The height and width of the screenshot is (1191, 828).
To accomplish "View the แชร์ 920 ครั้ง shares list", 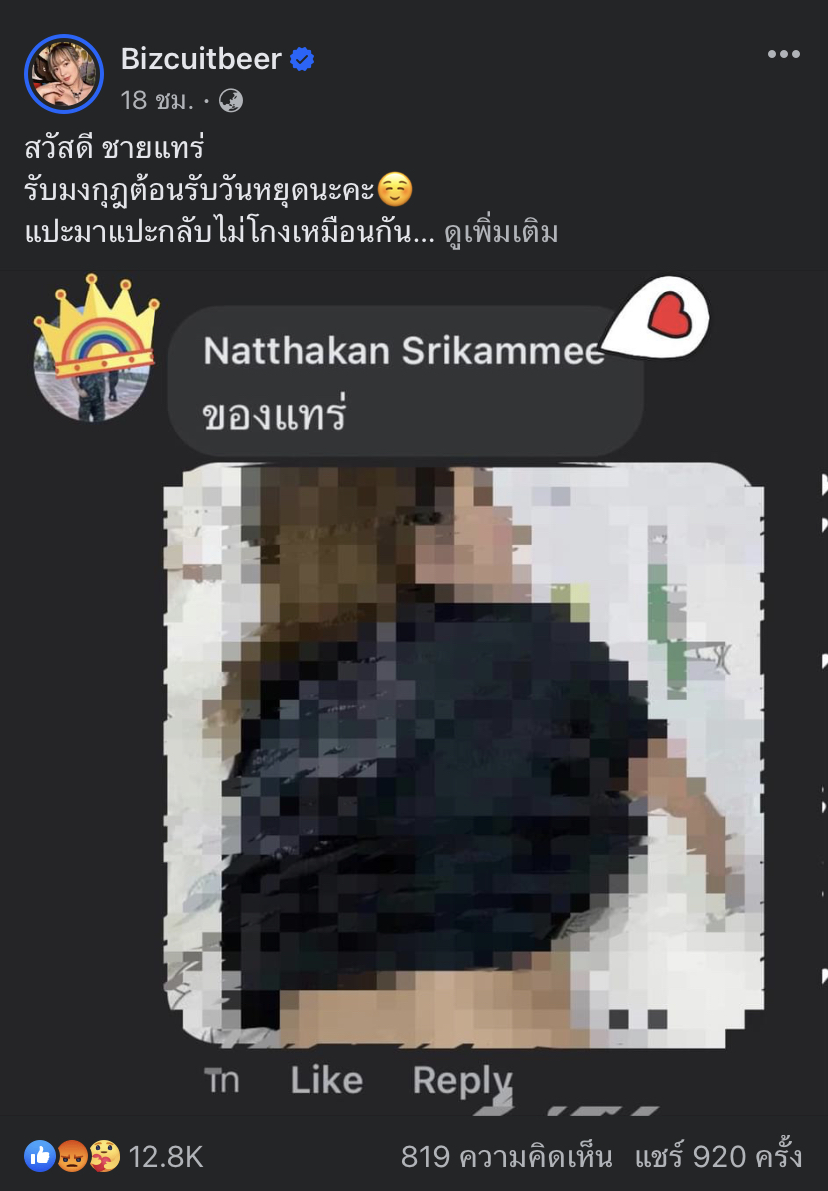I will tap(718, 1157).
